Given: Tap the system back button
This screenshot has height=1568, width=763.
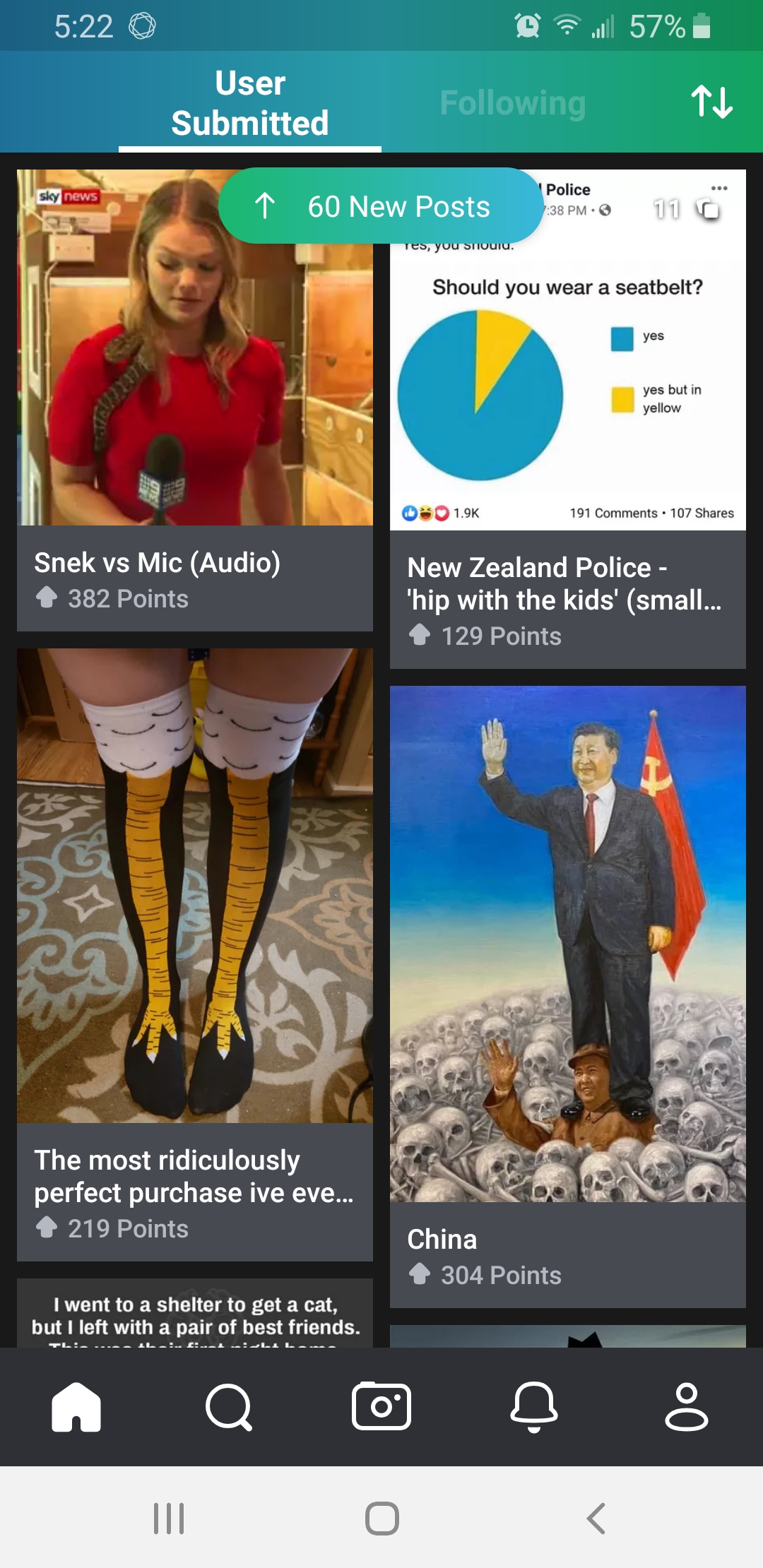Looking at the screenshot, I should pyautogui.click(x=596, y=1518).
